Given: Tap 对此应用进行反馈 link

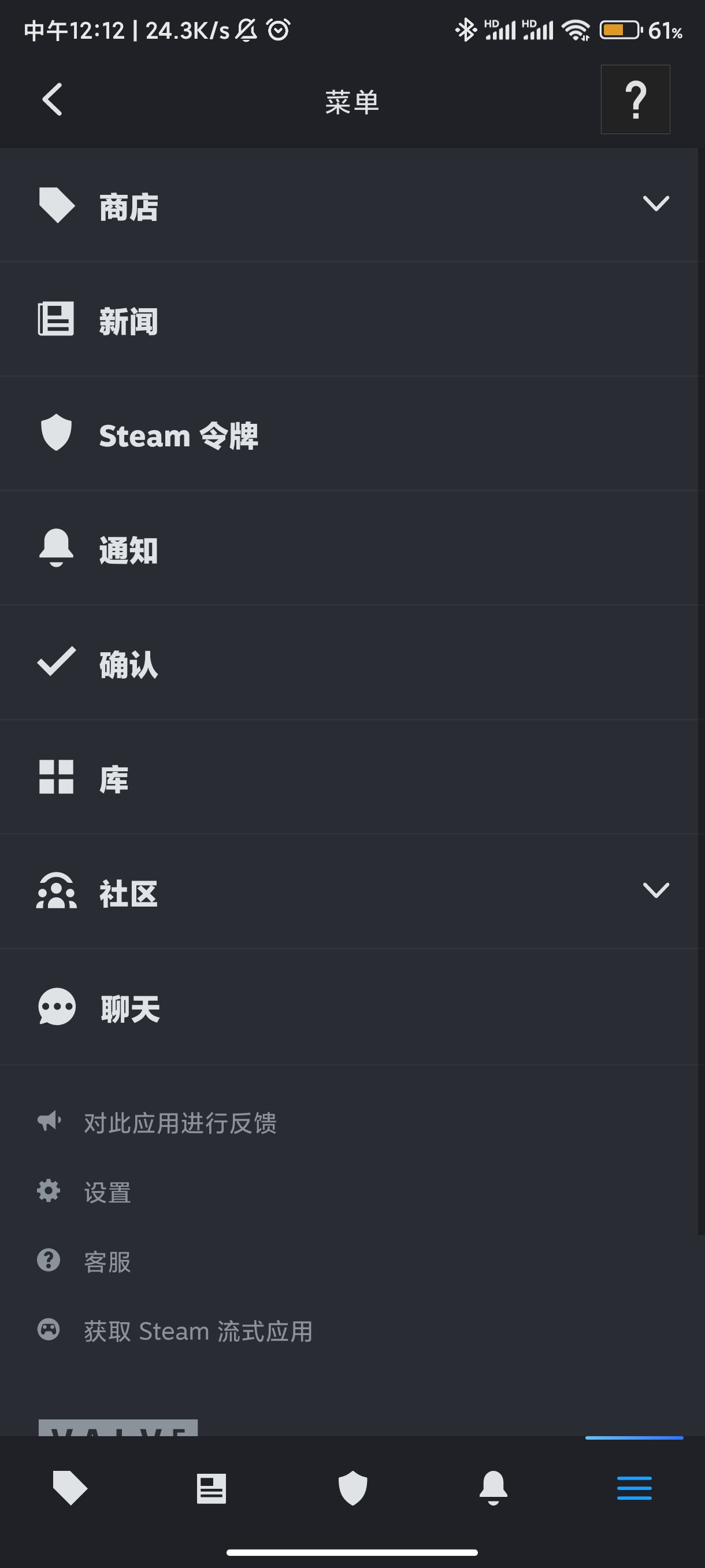Looking at the screenshot, I should point(180,1122).
